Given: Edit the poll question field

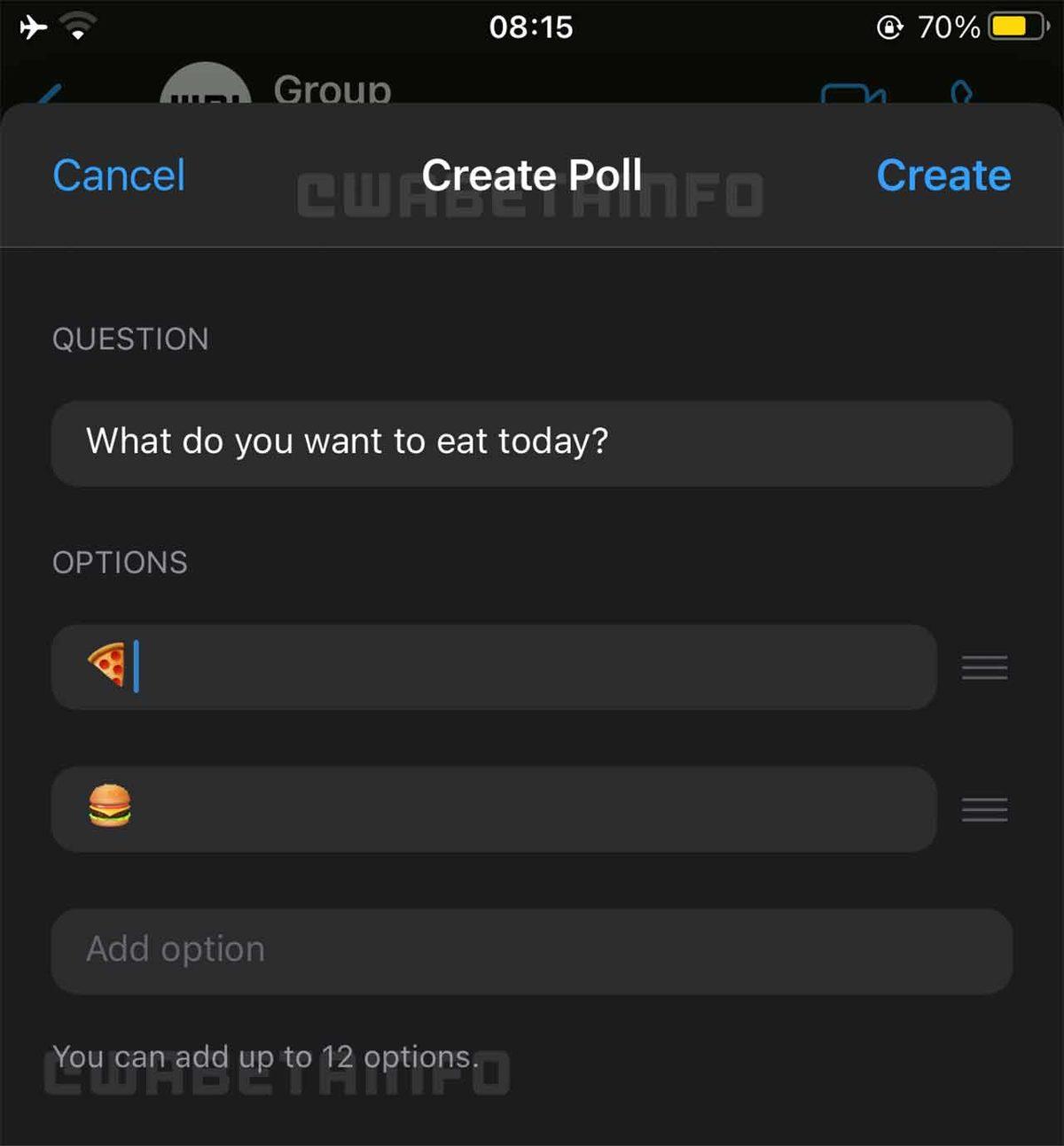Looking at the screenshot, I should click(531, 442).
